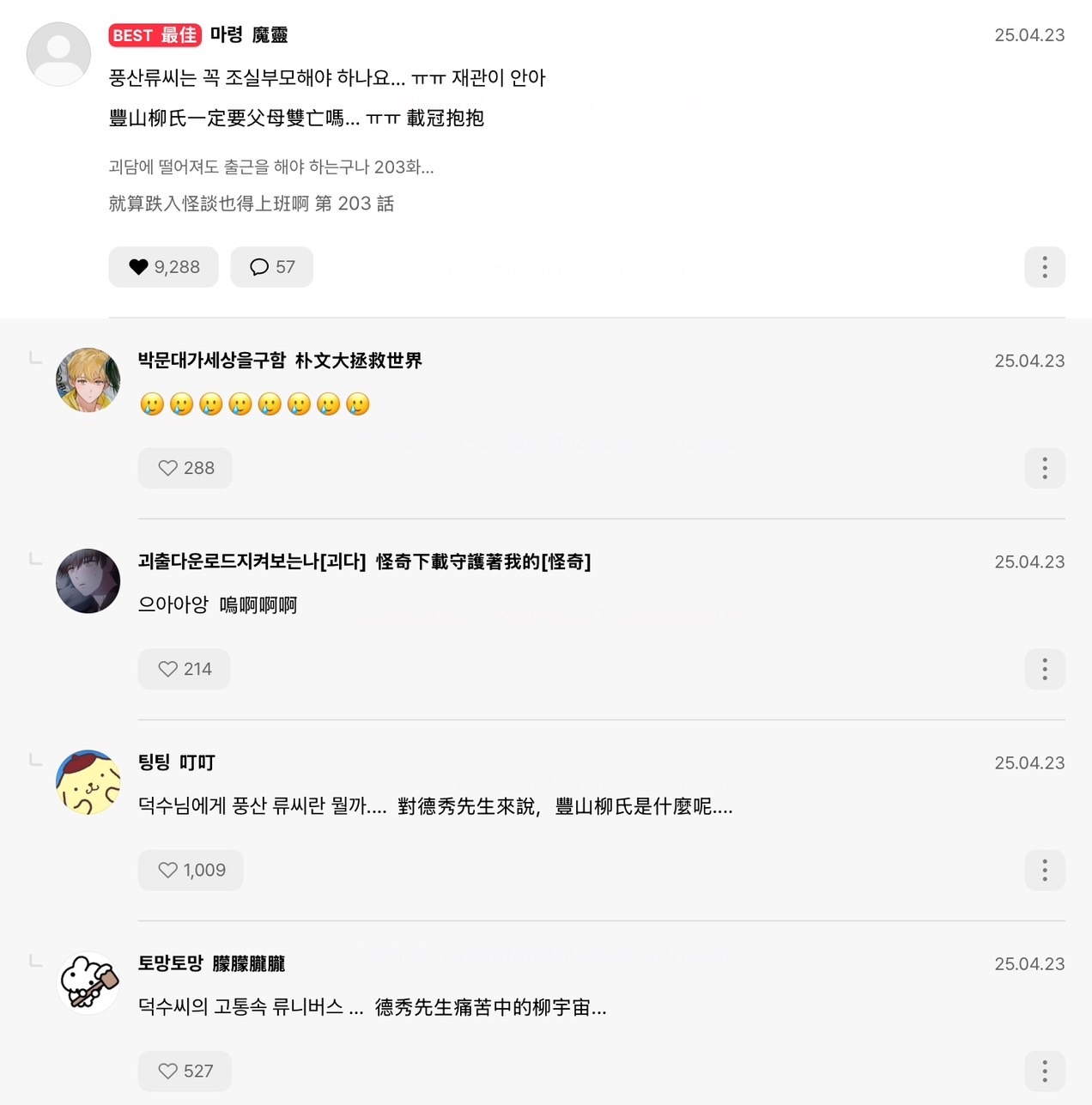Open more options for 팅팅's reply
Image resolution: width=1092 pixels, height=1105 pixels.
1044,870
